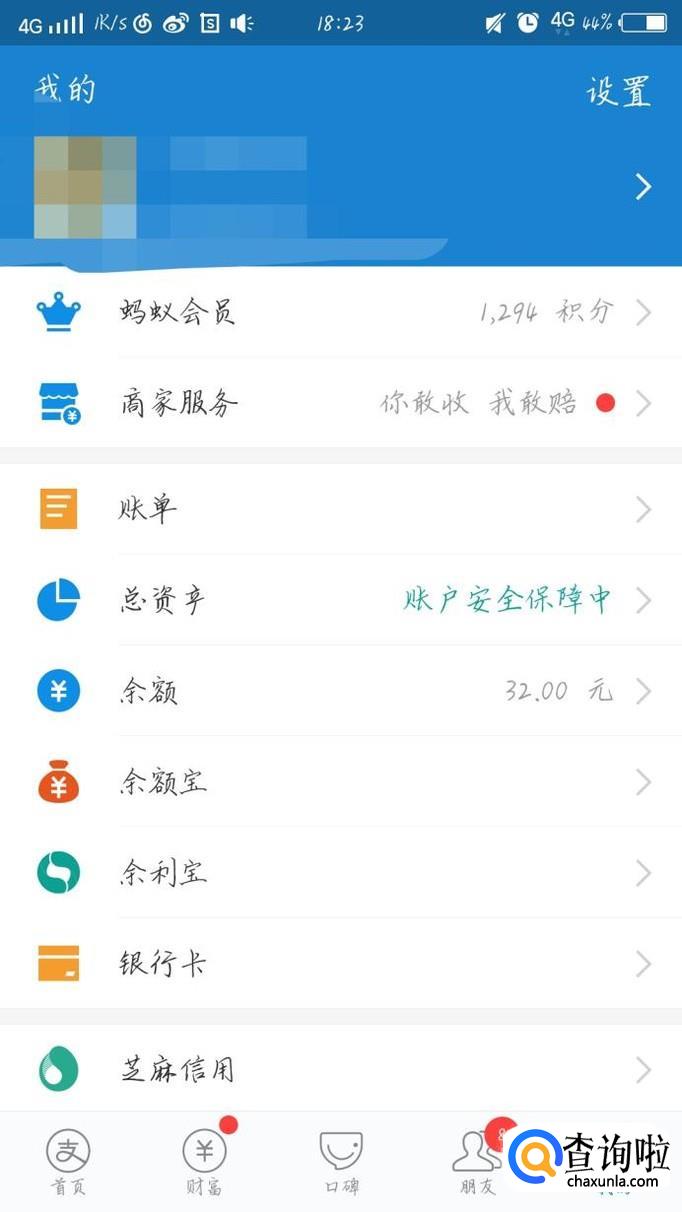Image resolution: width=682 pixels, height=1212 pixels.
Task: Go to the 朋友 tab
Action: coord(477,1162)
